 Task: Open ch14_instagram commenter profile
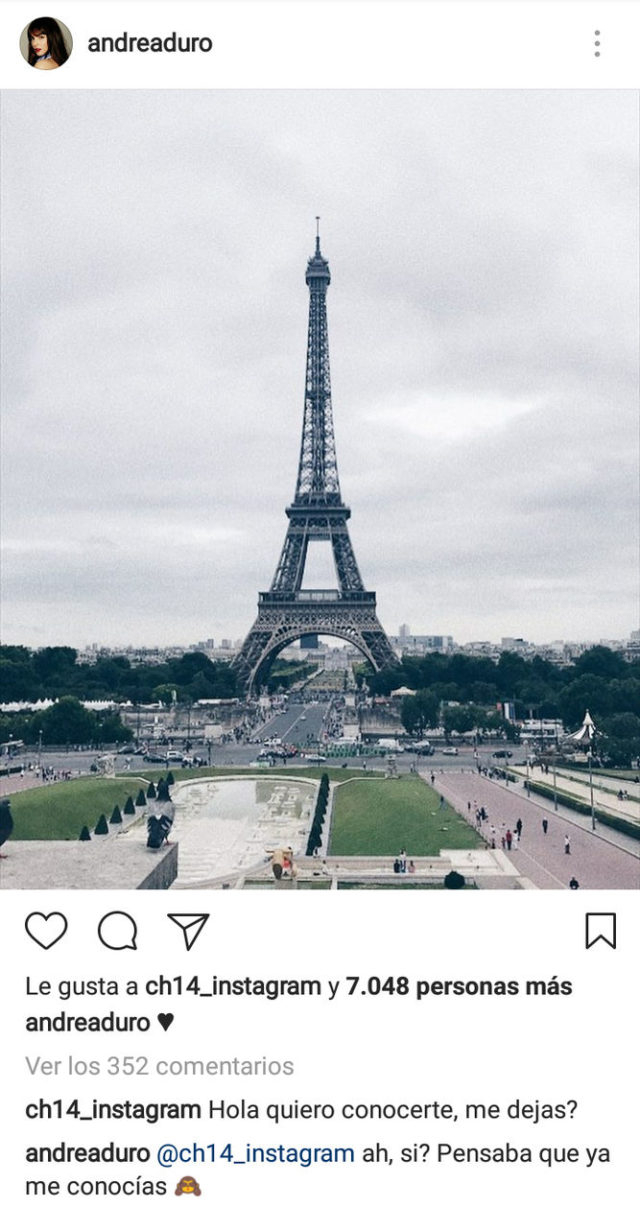[x=113, y=1109]
